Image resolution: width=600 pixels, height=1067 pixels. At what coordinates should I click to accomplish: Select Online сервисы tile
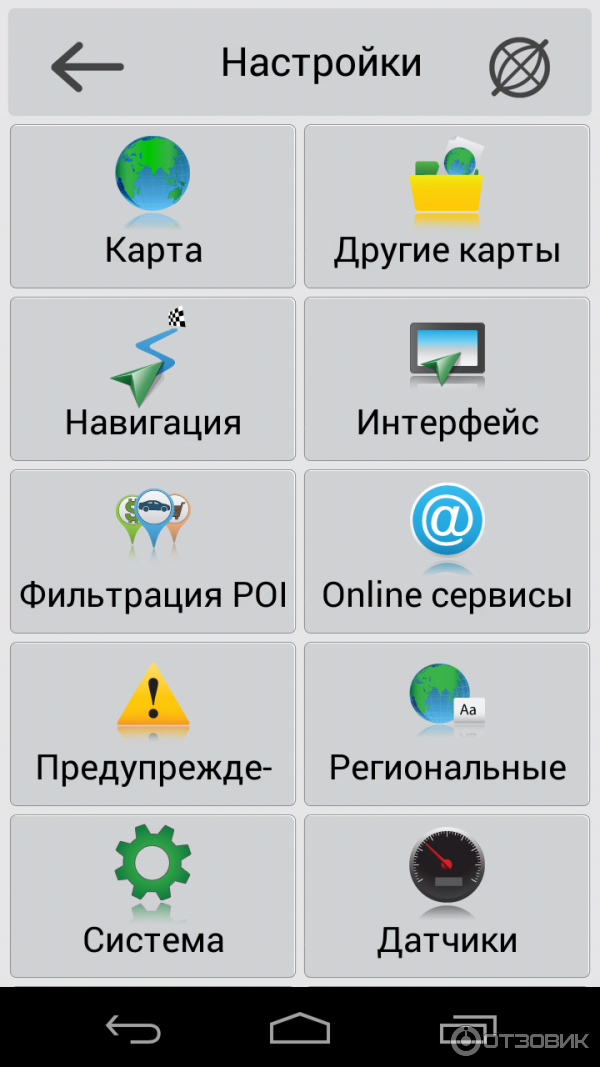pos(446,551)
